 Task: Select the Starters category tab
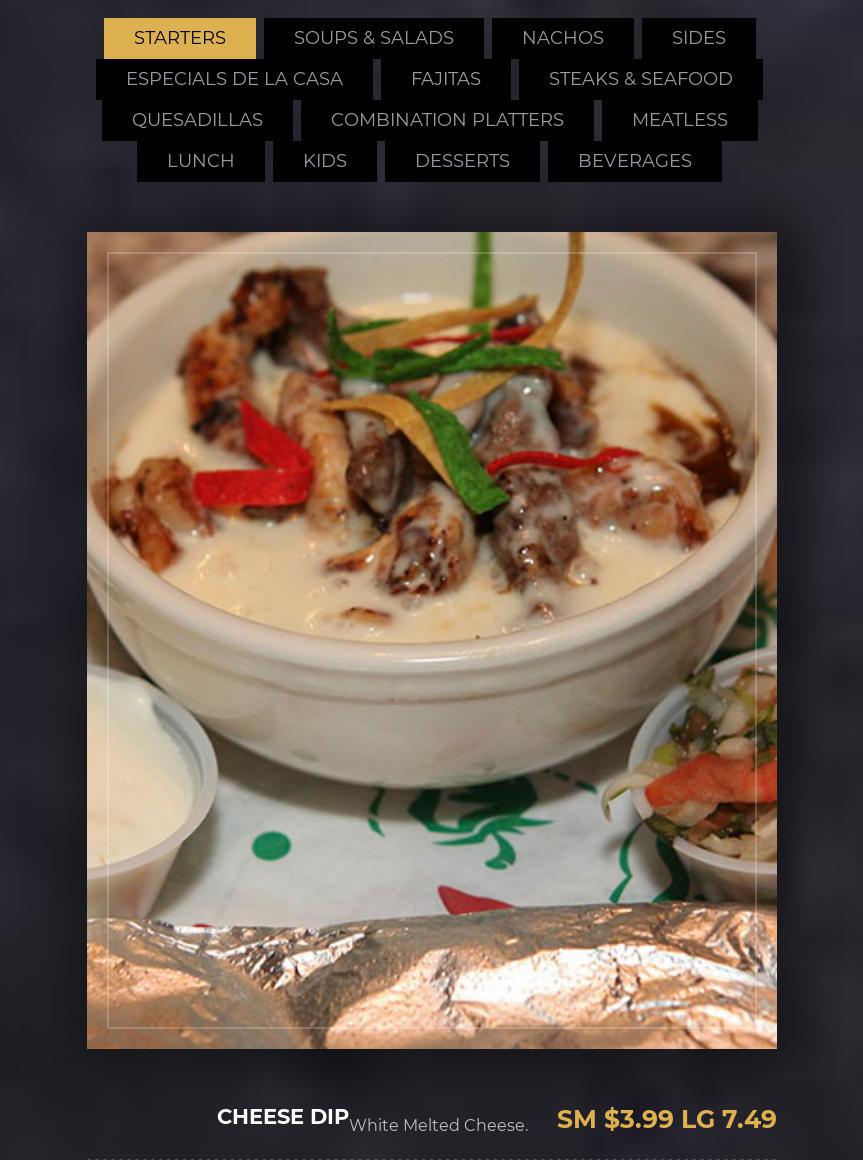pyautogui.click(x=180, y=38)
